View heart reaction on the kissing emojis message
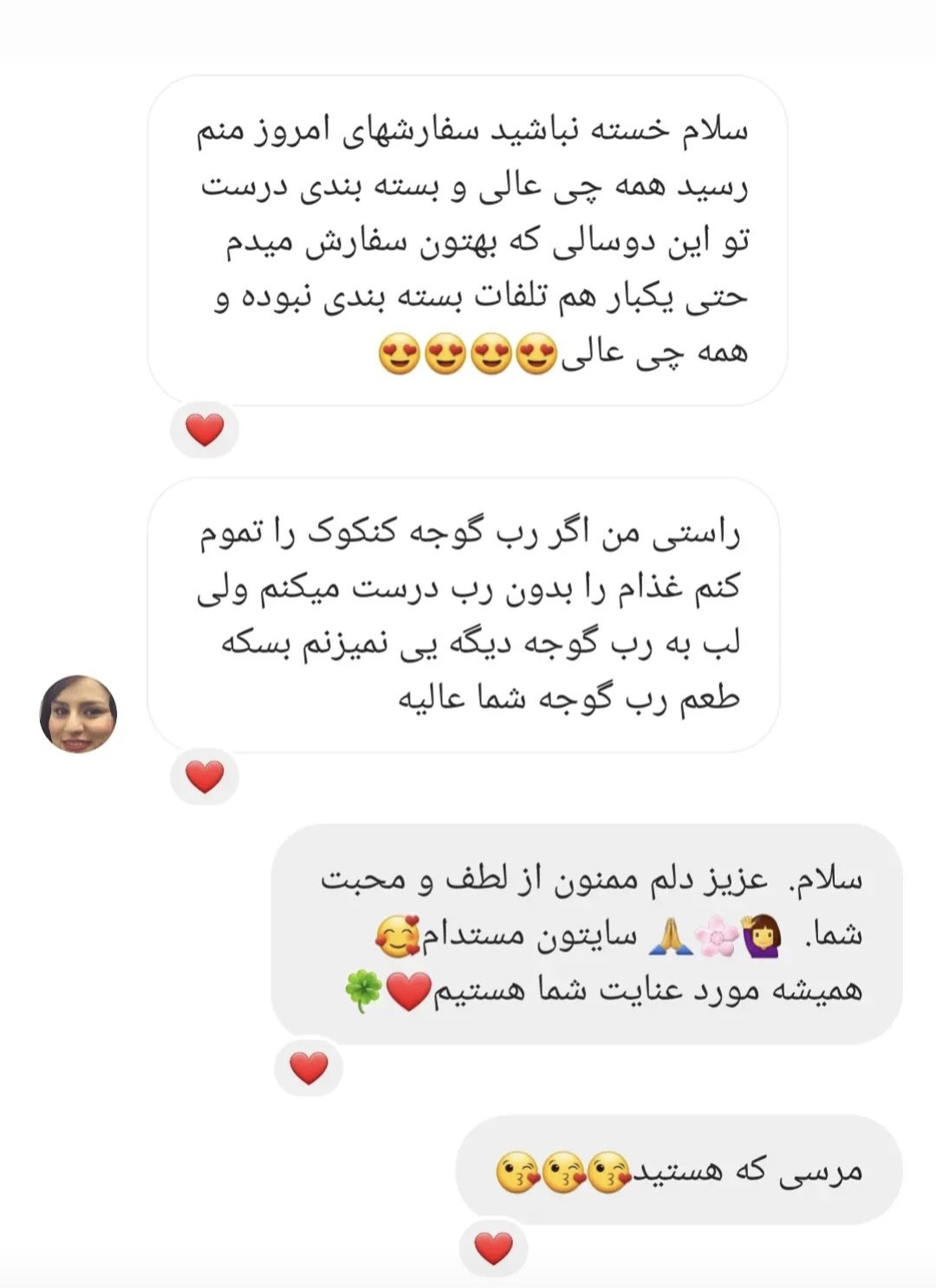This screenshot has height=1288, width=936. (x=493, y=1248)
